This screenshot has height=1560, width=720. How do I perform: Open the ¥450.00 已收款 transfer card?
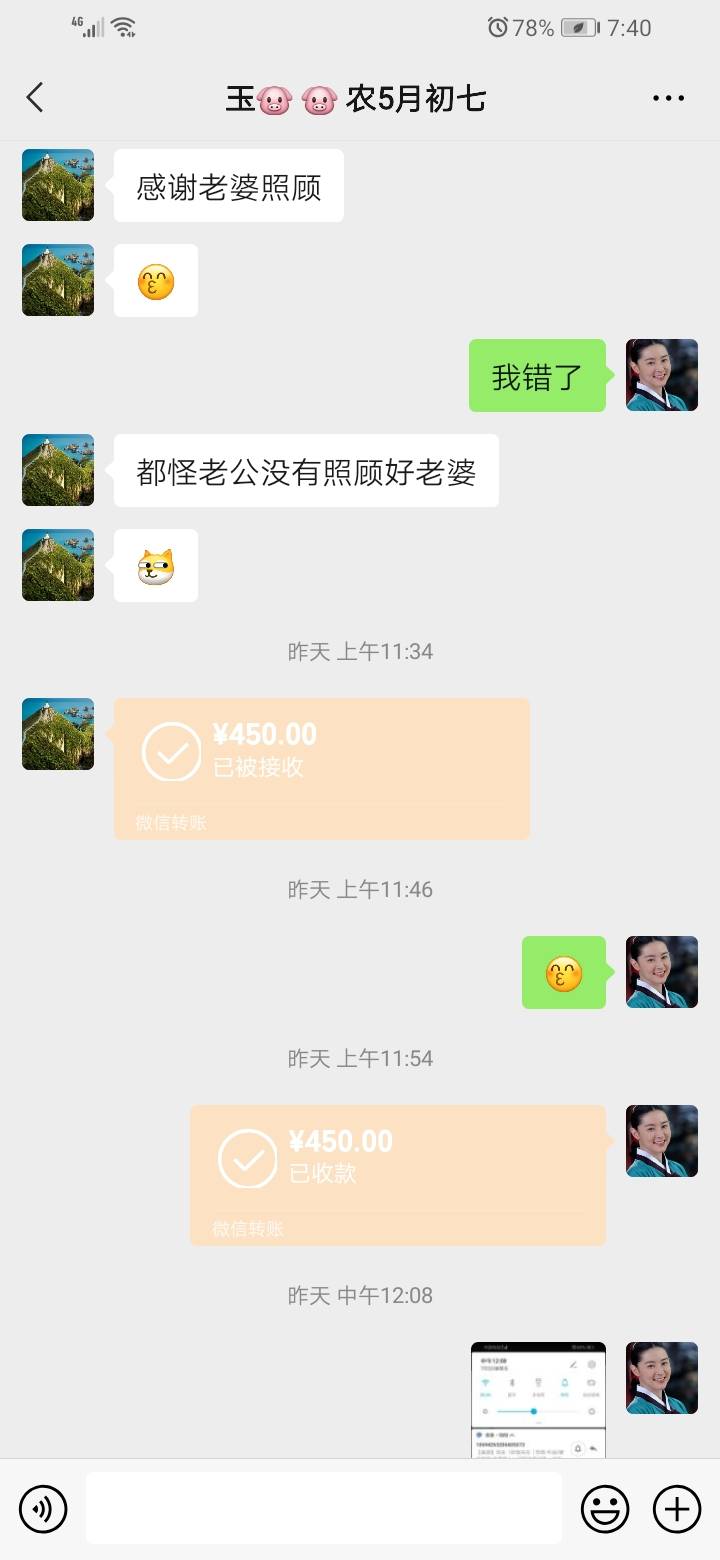pos(398,1174)
